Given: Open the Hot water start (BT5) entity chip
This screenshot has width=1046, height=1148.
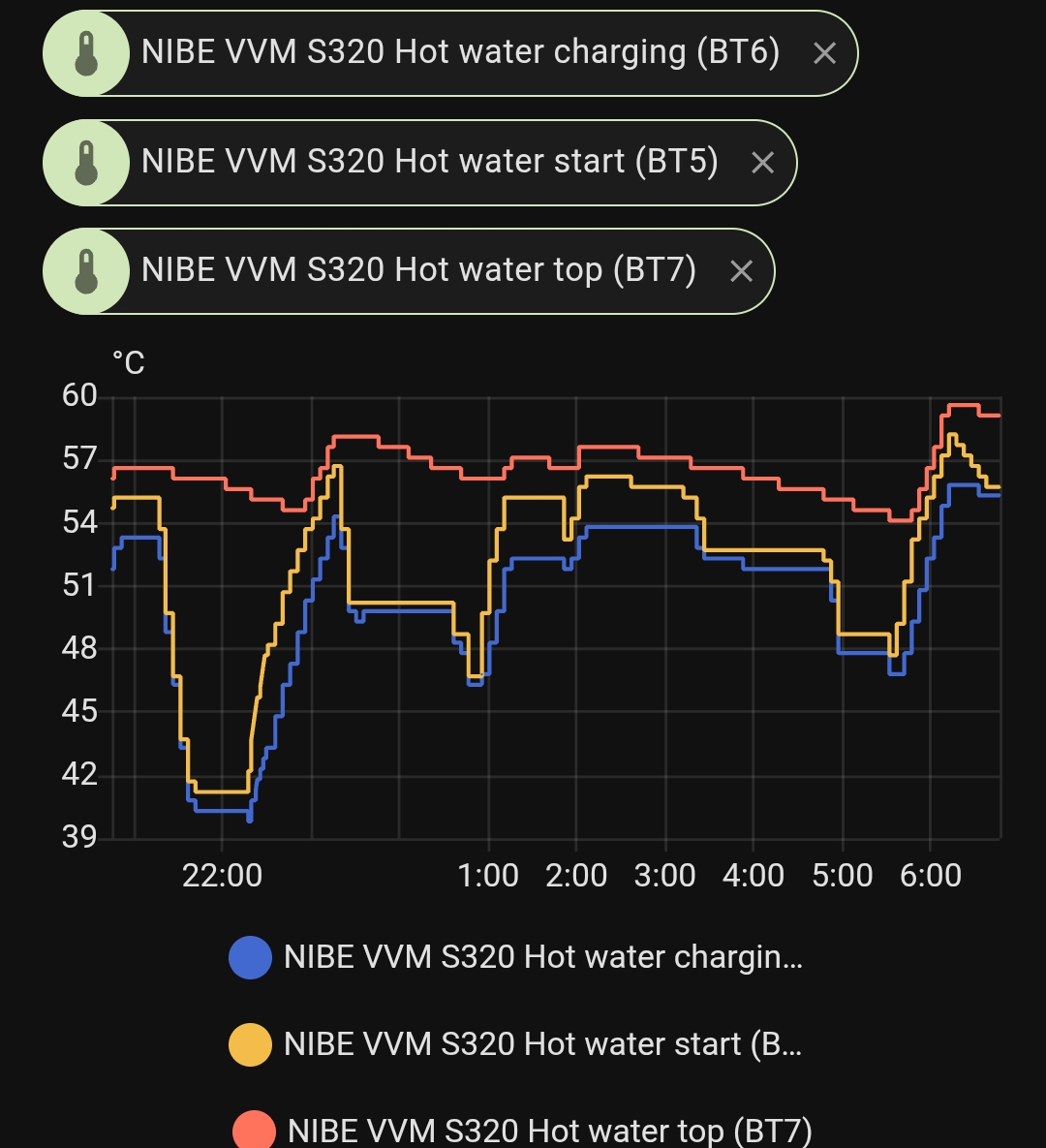Looking at the screenshot, I should click(429, 162).
